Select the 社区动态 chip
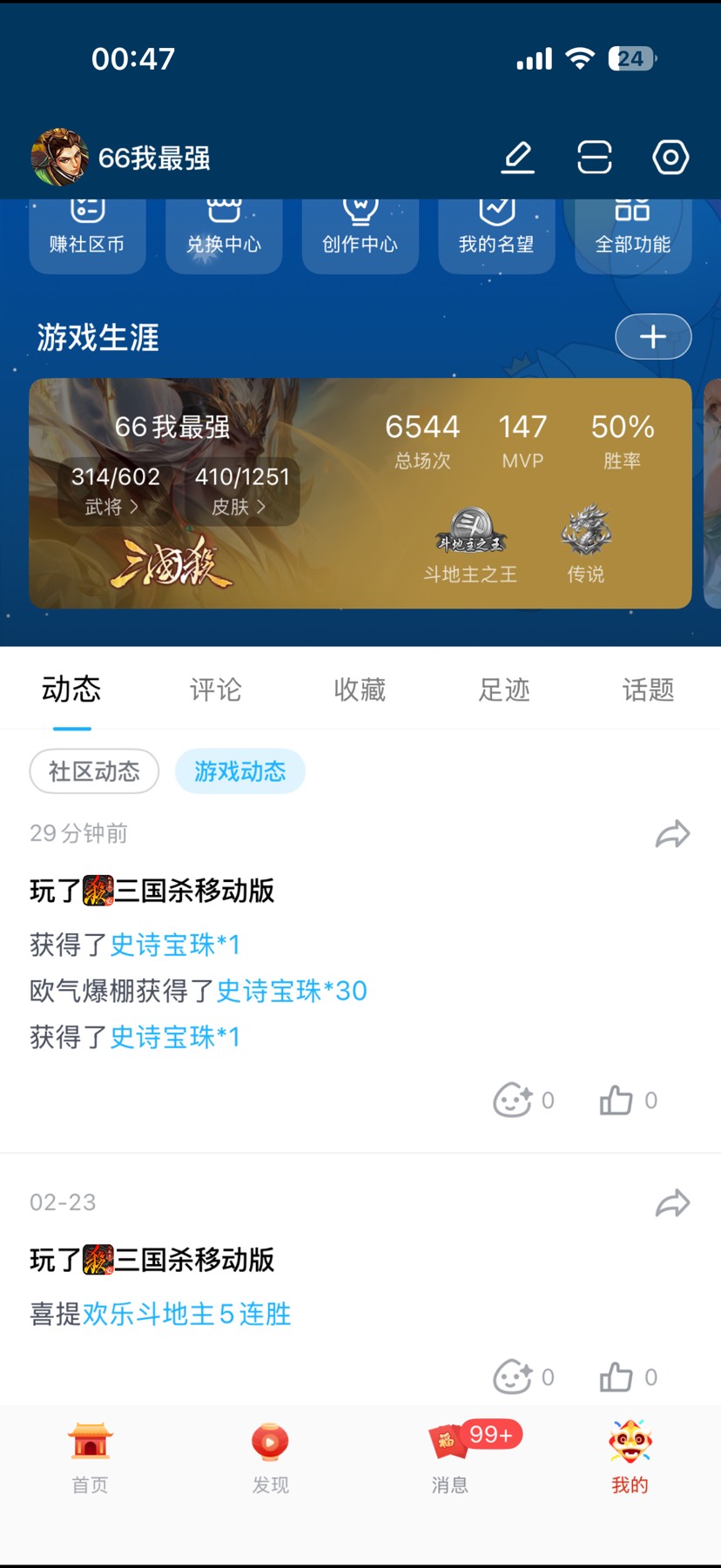The image size is (721, 1568). (x=94, y=771)
